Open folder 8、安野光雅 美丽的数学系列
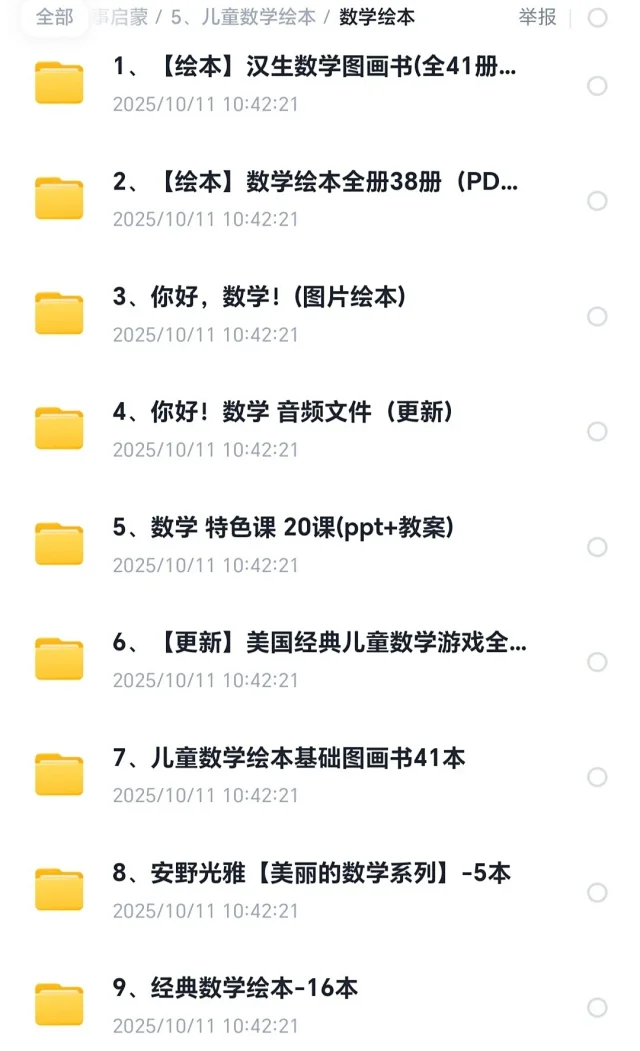This screenshot has width=640, height=1051. coord(311,873)
